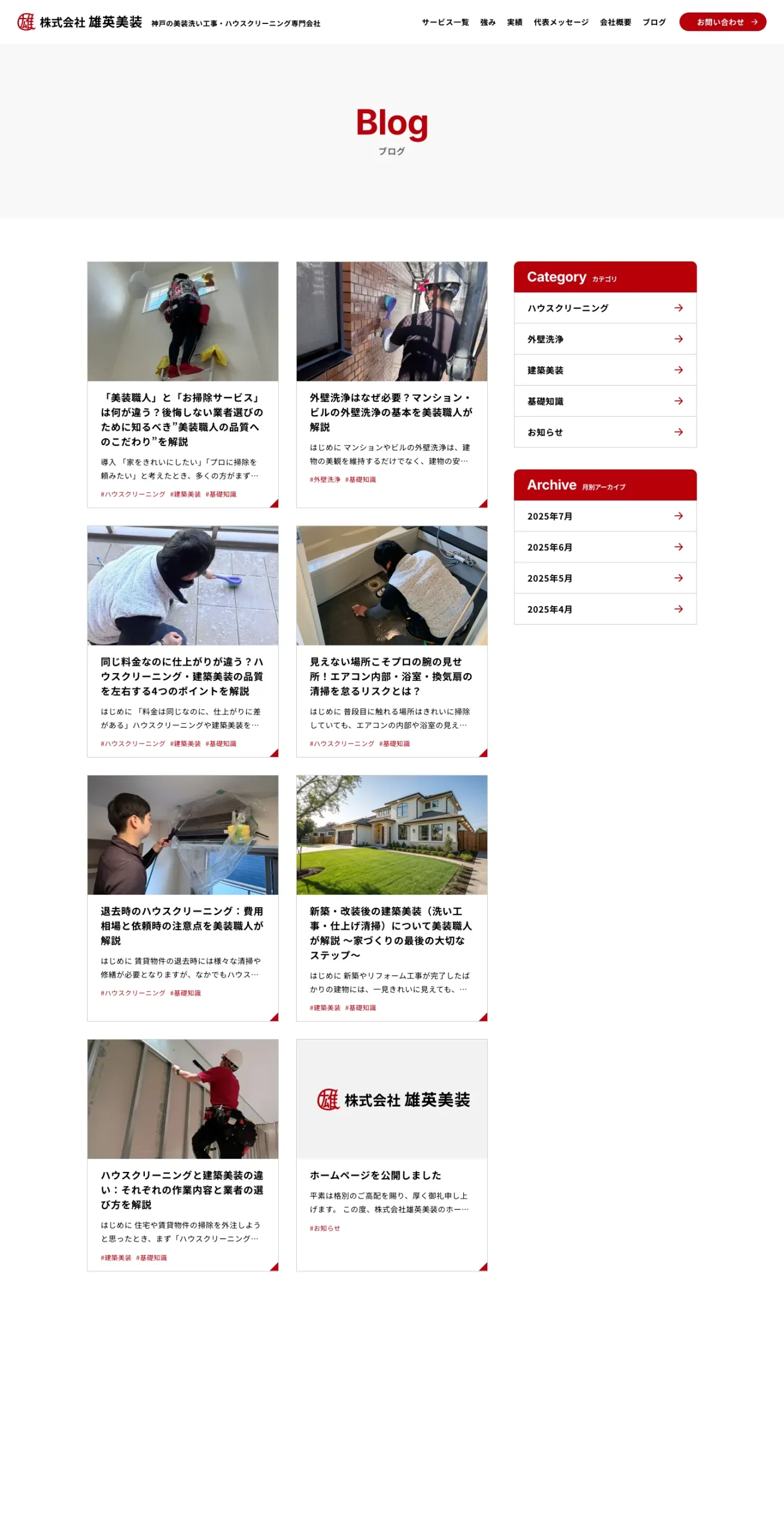
Task: Go to サービス一覧 in the header
Action: (445, 22)
